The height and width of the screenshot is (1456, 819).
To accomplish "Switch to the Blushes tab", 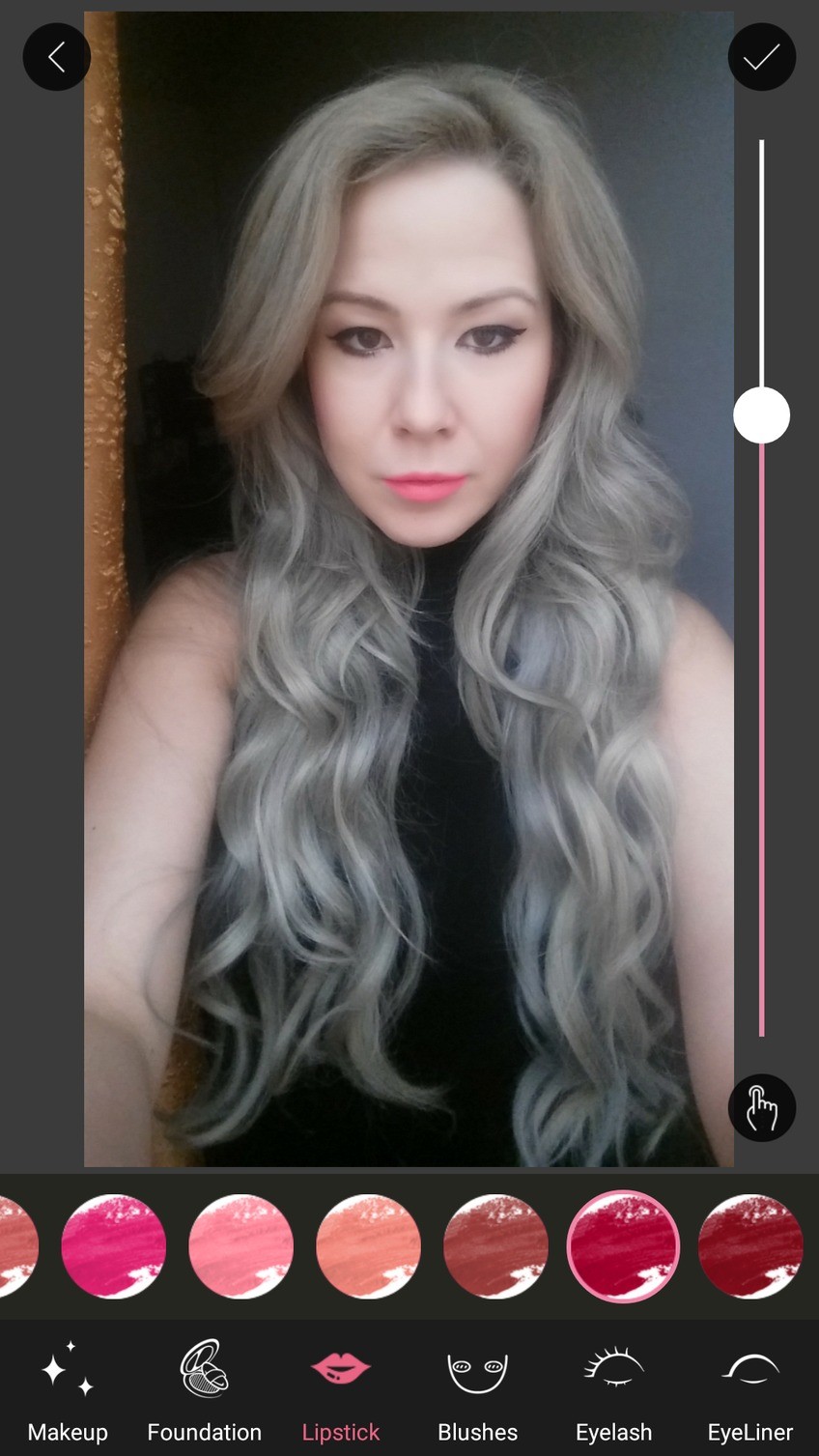I will coord(477,1388).
